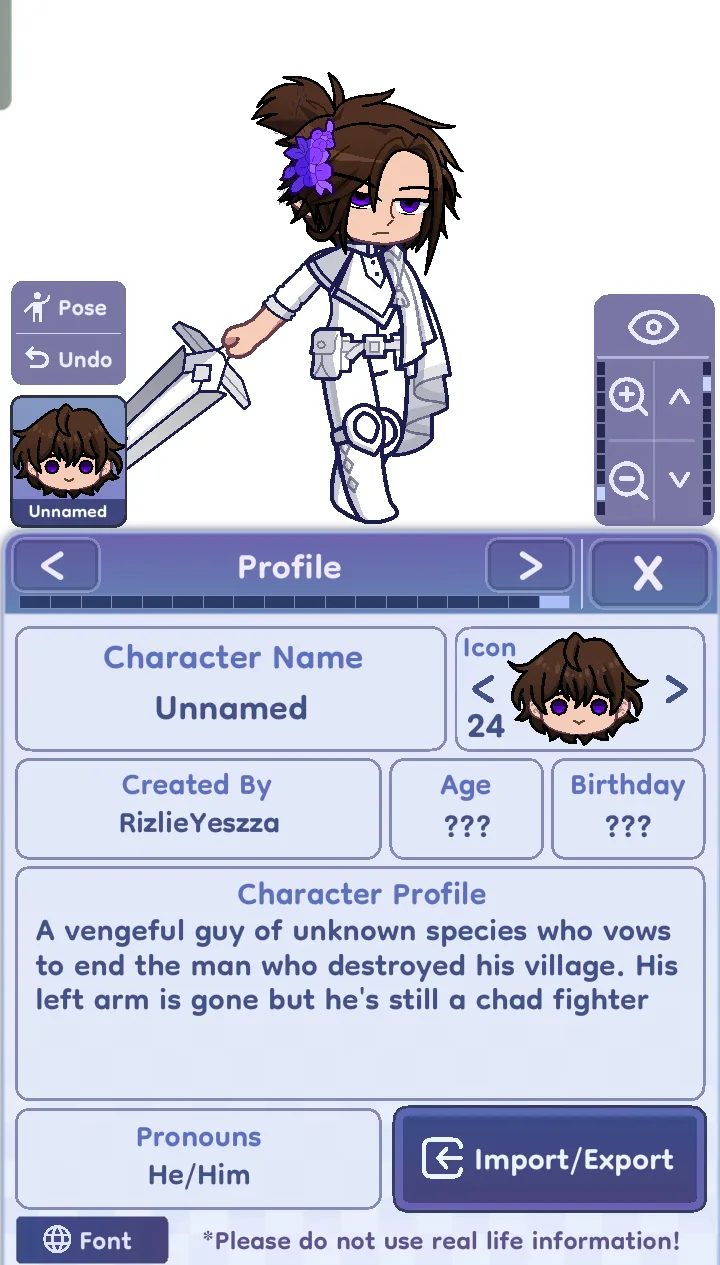Toggle the eye visibility button
This screenshot has width=720, height=1265.
click(x=653, y=327)
